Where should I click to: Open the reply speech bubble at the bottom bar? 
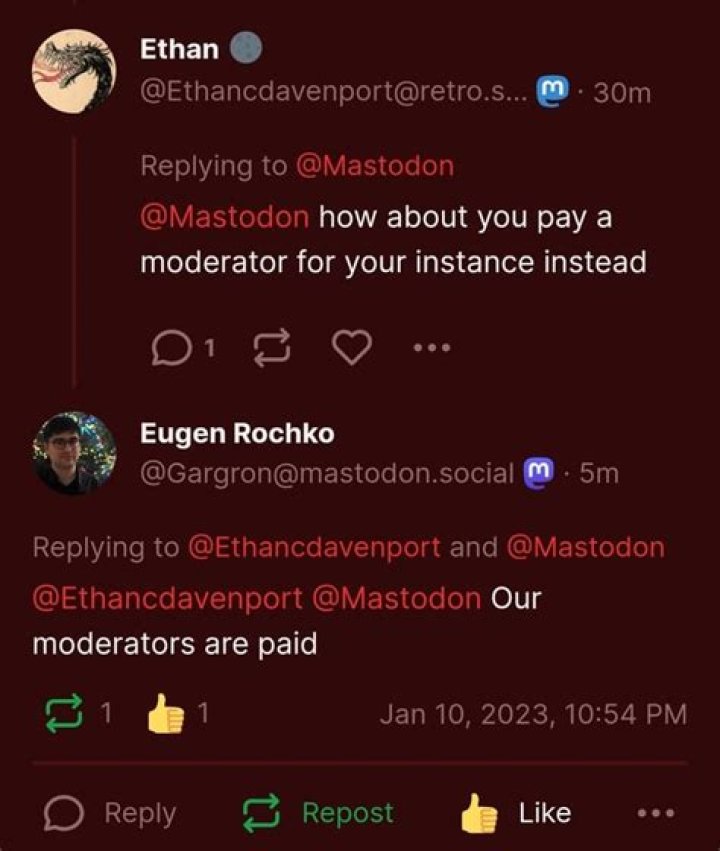[x=61, y=813]
